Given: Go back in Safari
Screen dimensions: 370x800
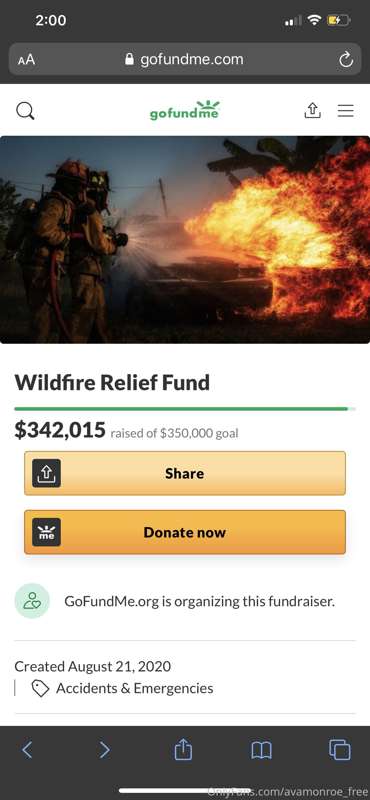Looking at the screenshot, I should click(28, 750).
